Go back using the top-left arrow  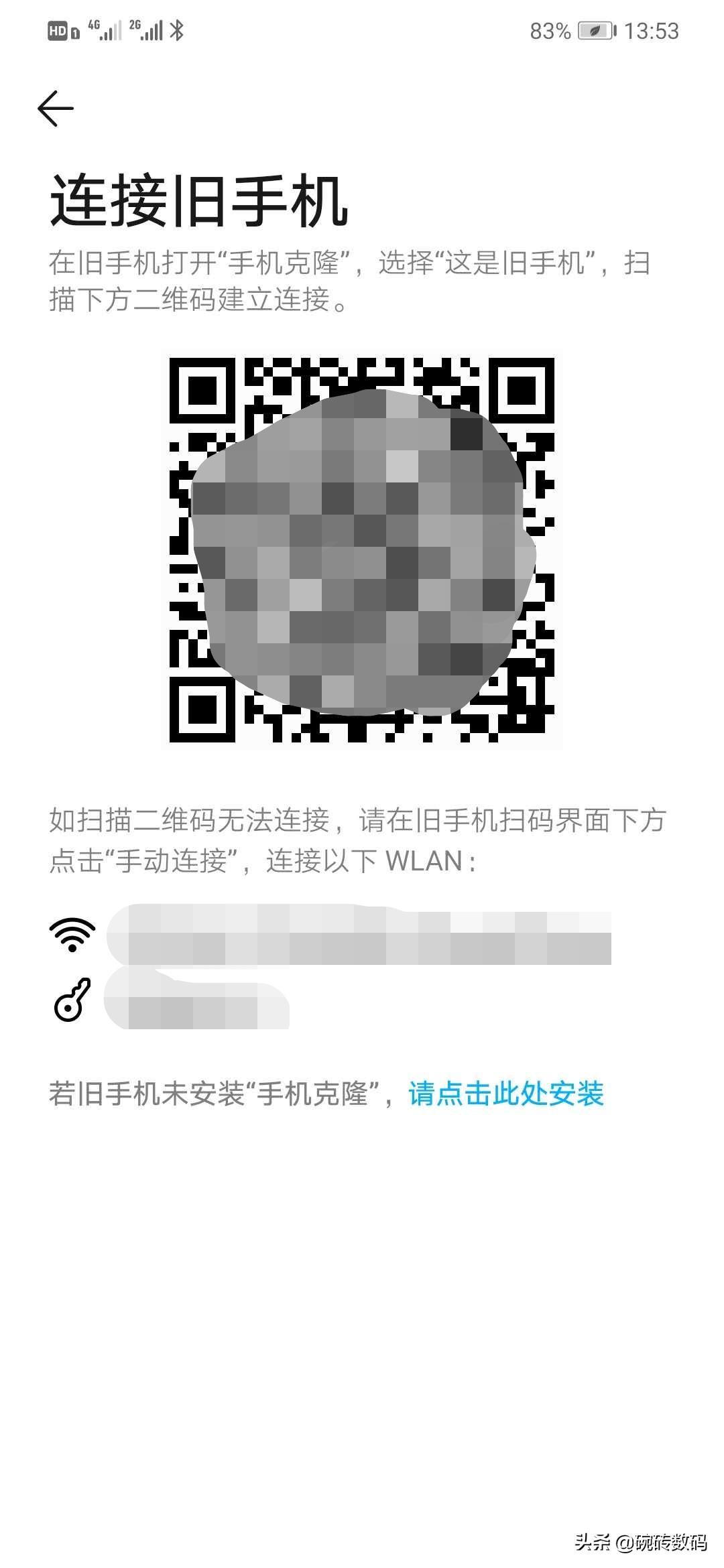56,109
